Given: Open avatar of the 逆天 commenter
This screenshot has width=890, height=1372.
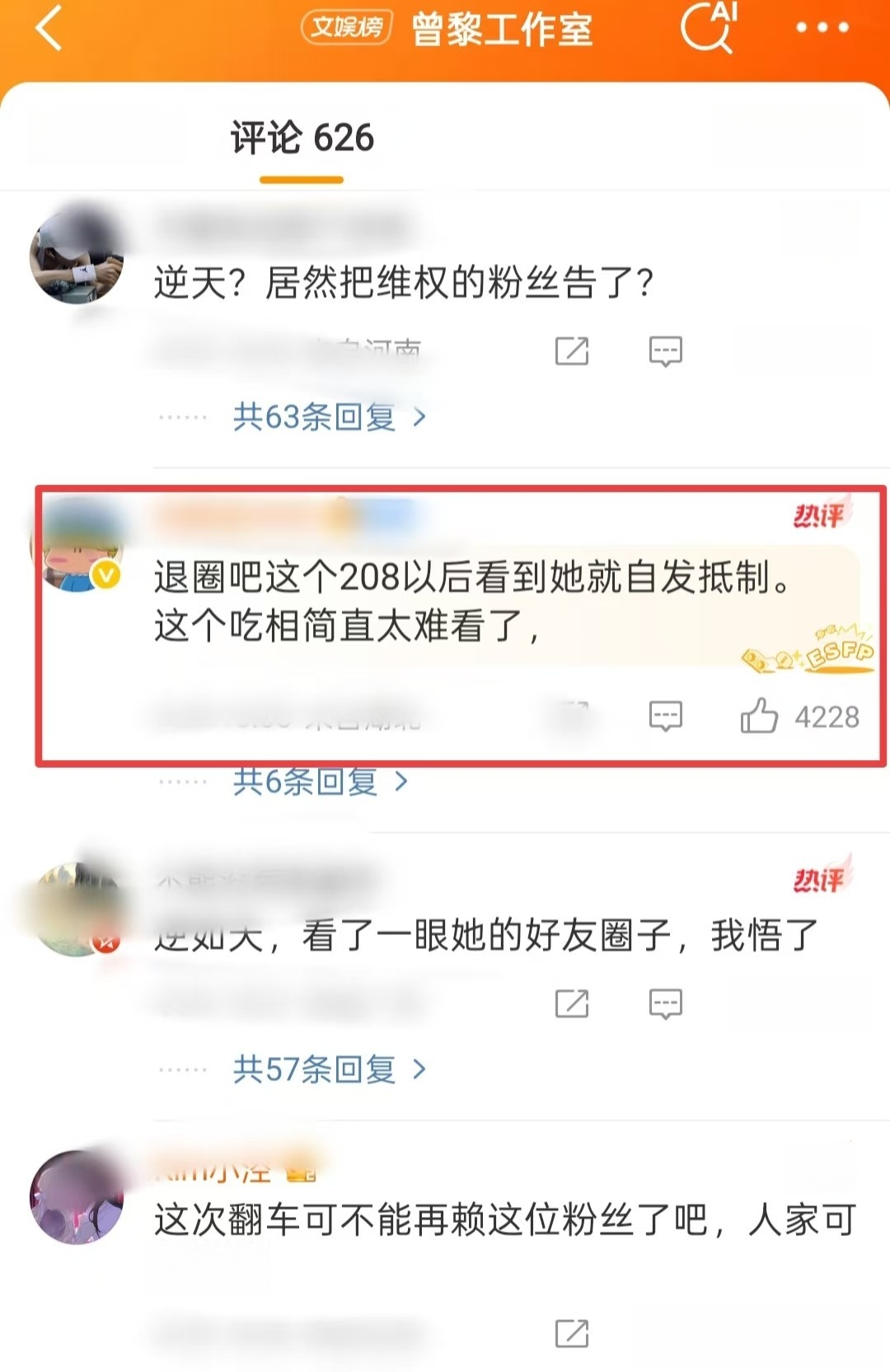Looking at the screenshot, I should pyautogui.click(x=77, y=257).
